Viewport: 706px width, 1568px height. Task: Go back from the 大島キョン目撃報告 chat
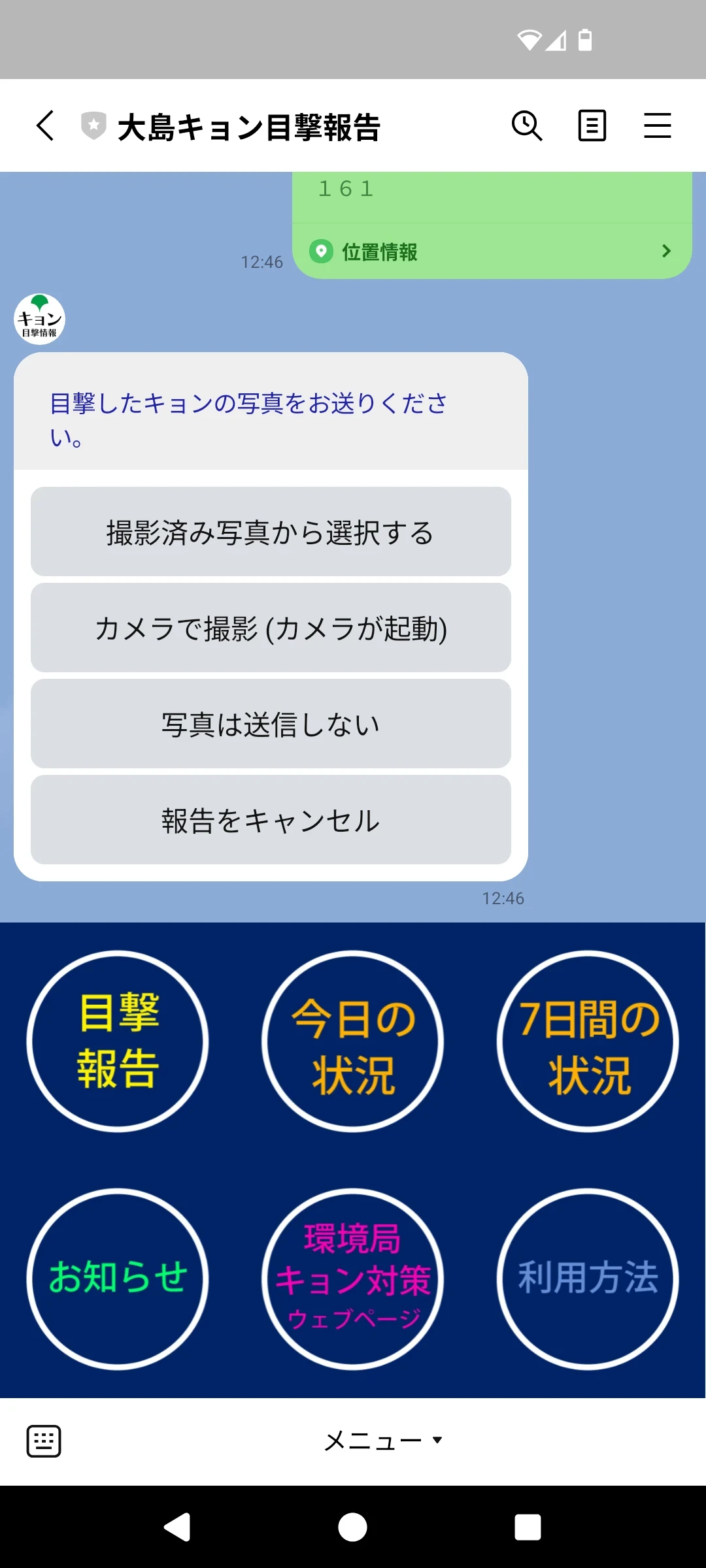[45, 125]
